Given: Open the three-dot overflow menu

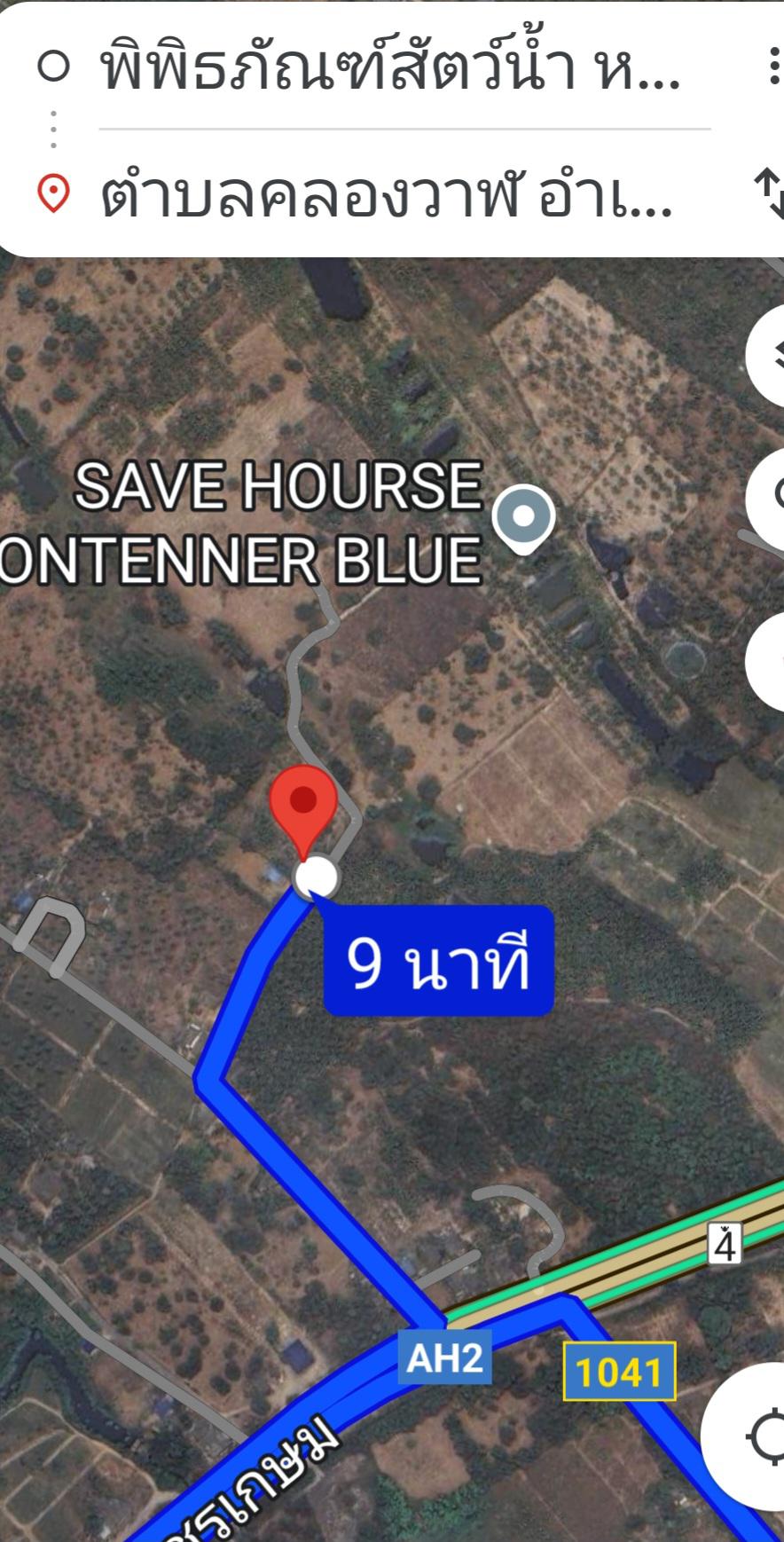Looking at the screenshot, I should [x=773, y=66].
